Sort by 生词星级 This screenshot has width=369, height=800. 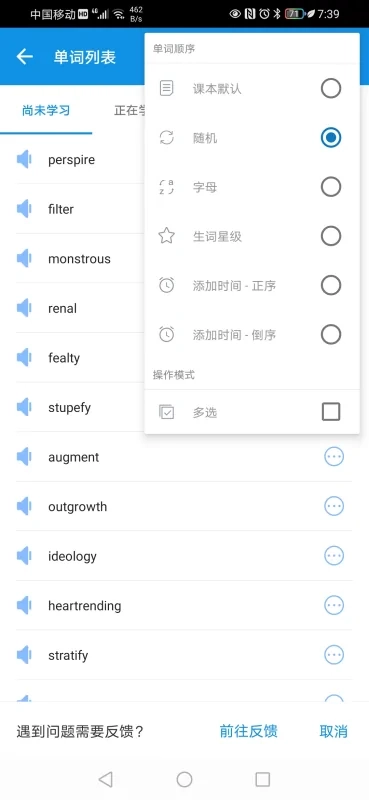[x=252, y=236]
